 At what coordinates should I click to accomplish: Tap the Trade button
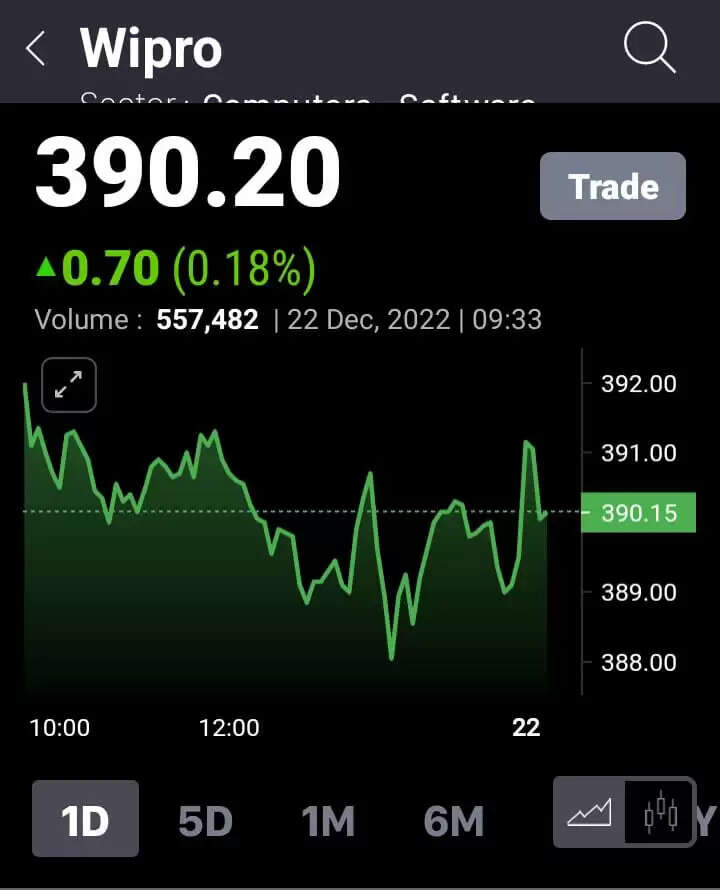[613, 186]
